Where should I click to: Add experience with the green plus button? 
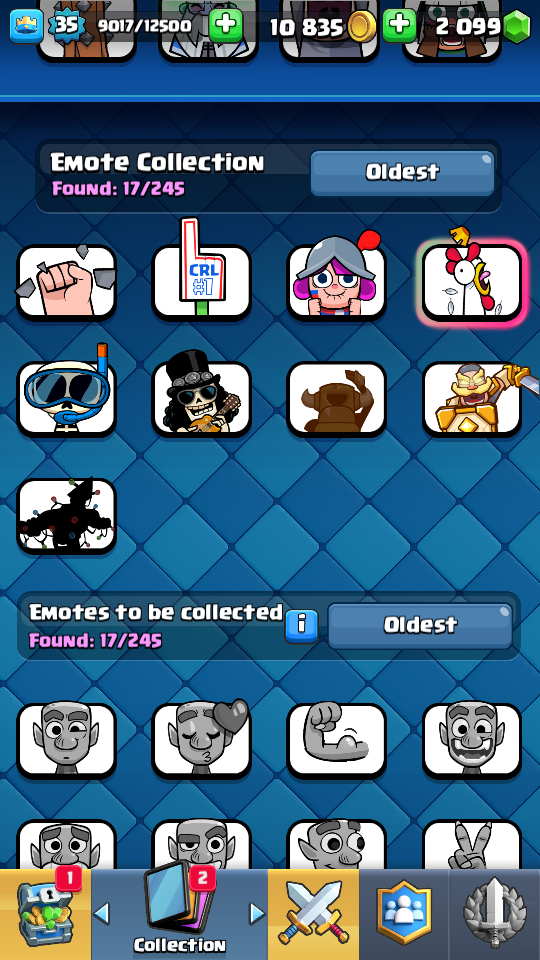[x=225, y=26]
